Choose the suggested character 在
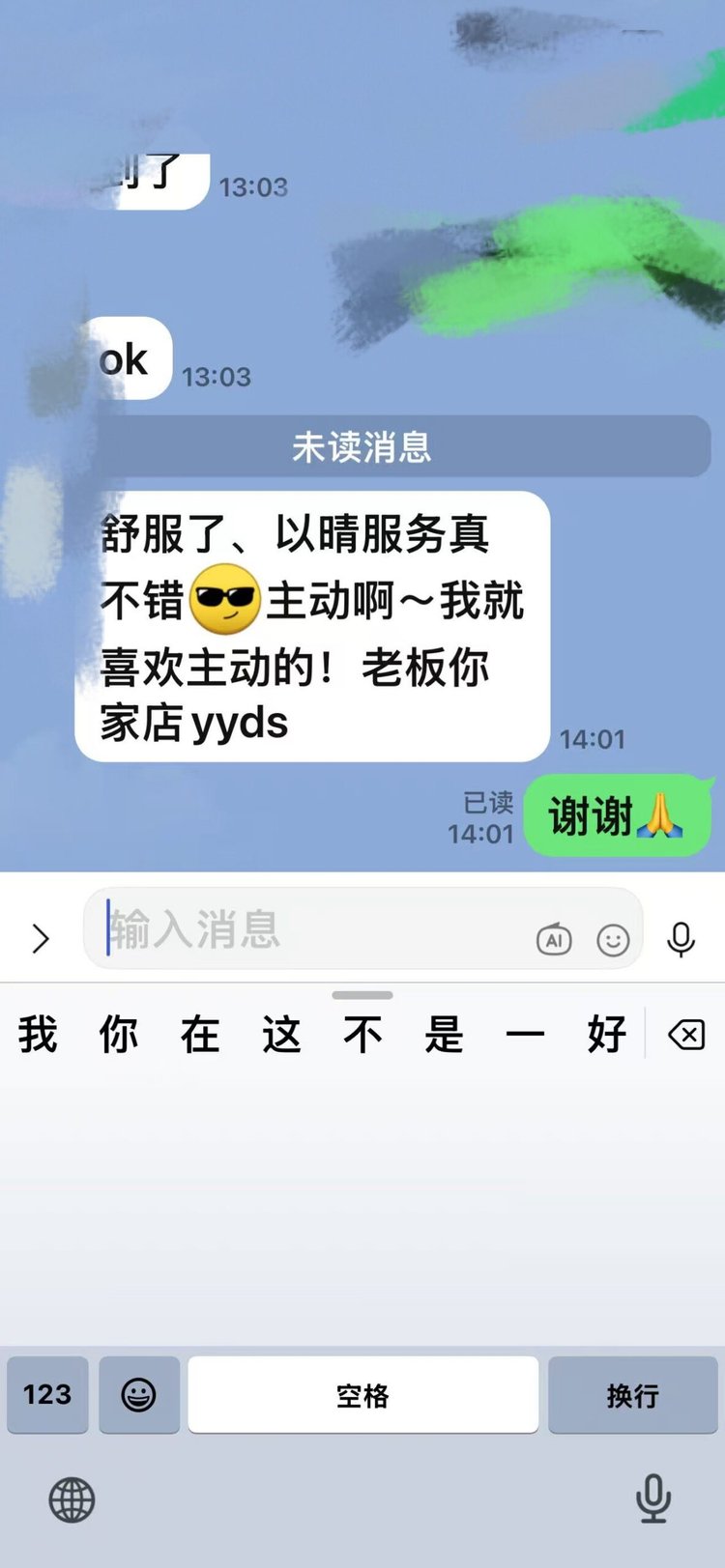The image size is (725, 1568). click(x=200, y=1035)
